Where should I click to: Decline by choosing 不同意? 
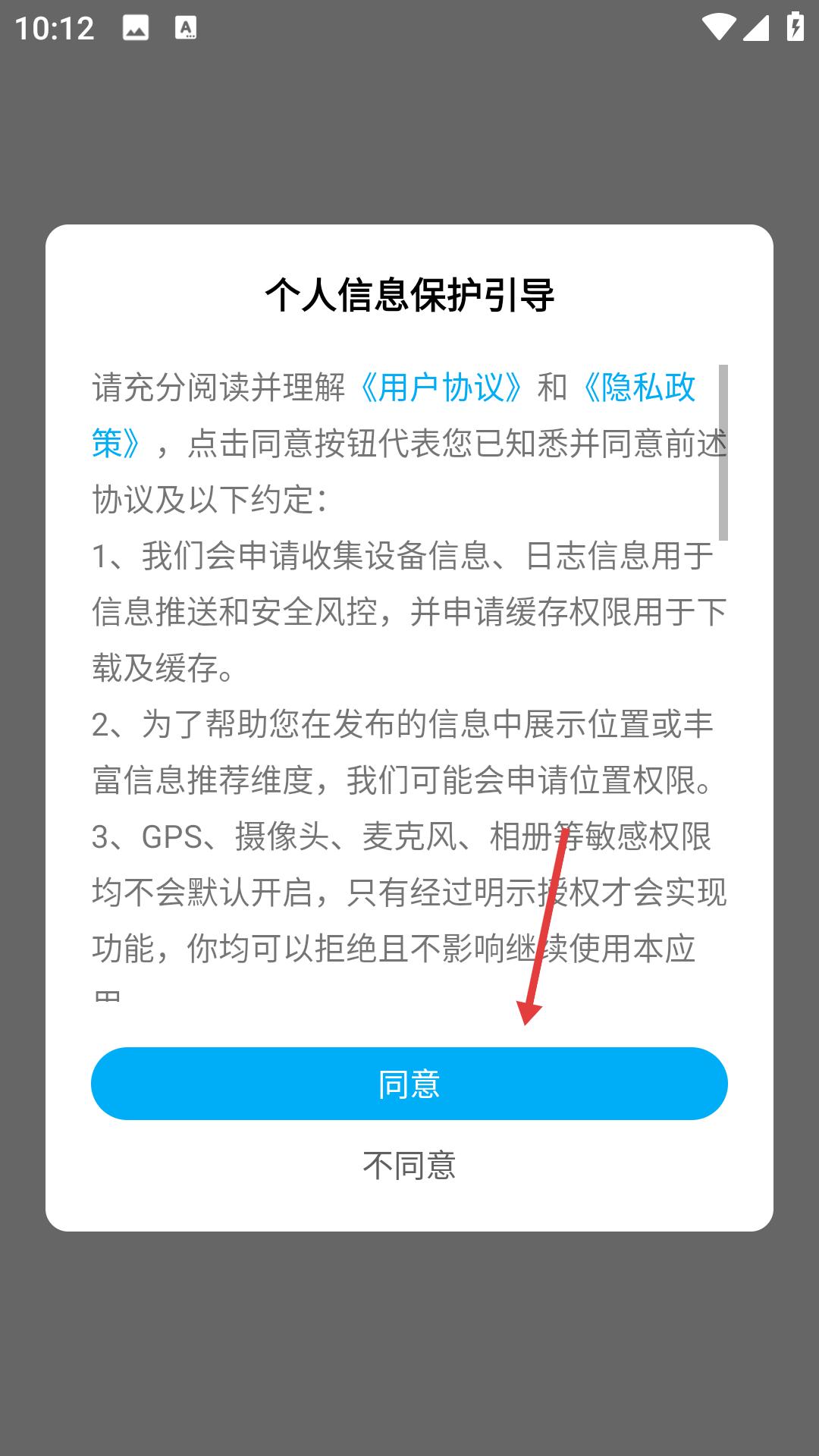409,1166
